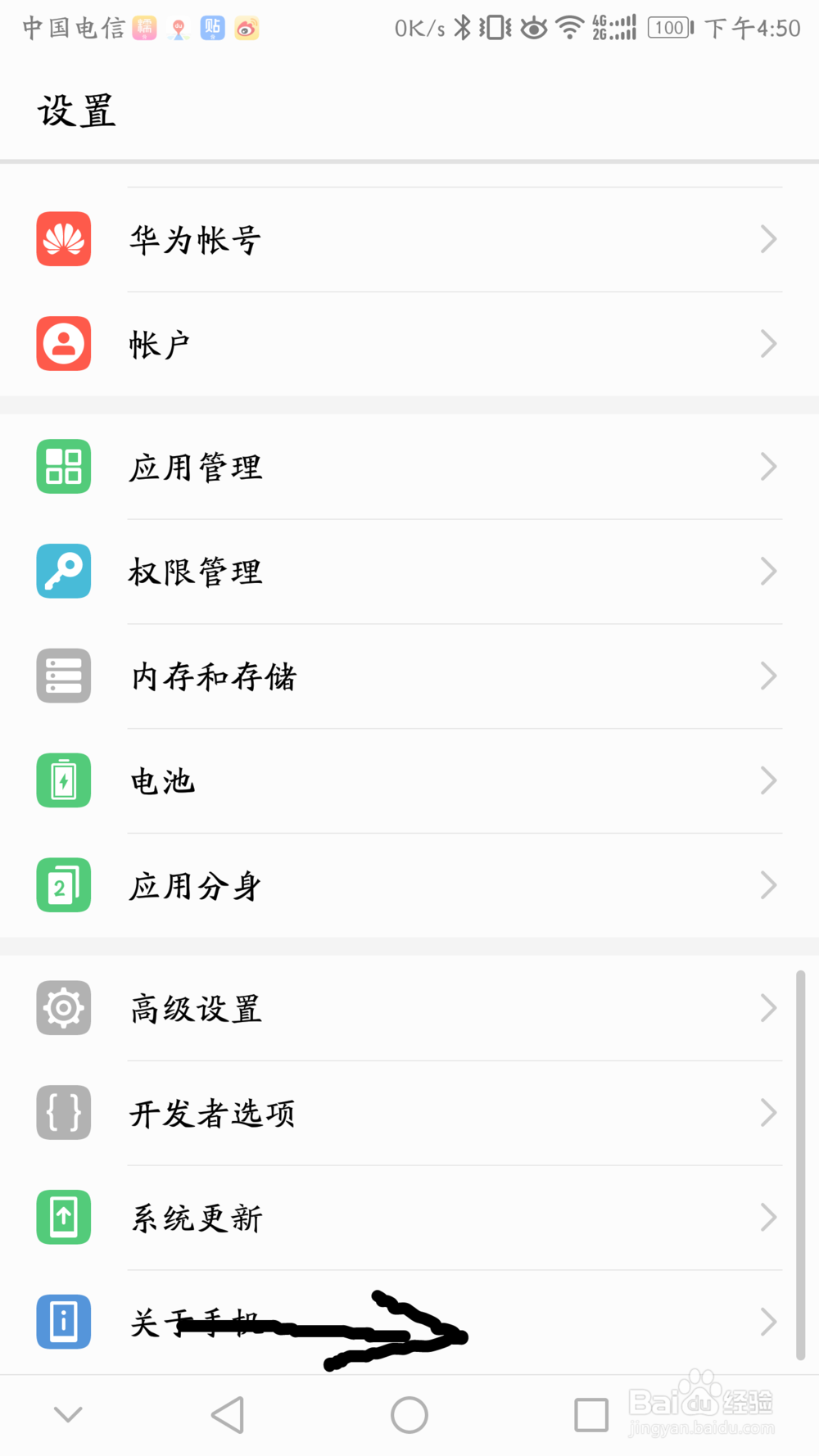Check 系统更新
The image size is (819, 1456).
[409, 1218]
